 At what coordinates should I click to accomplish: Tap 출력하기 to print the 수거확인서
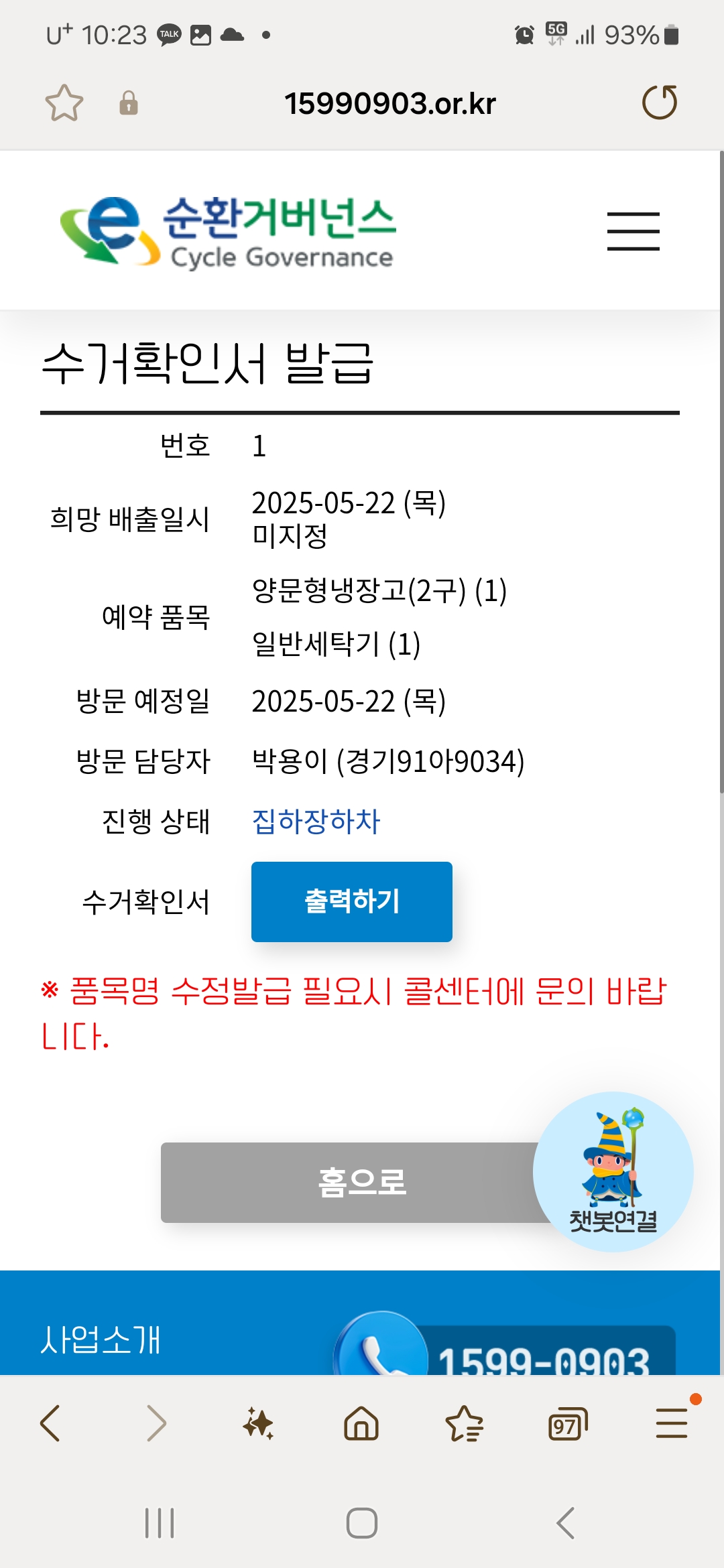coord(351,901)
